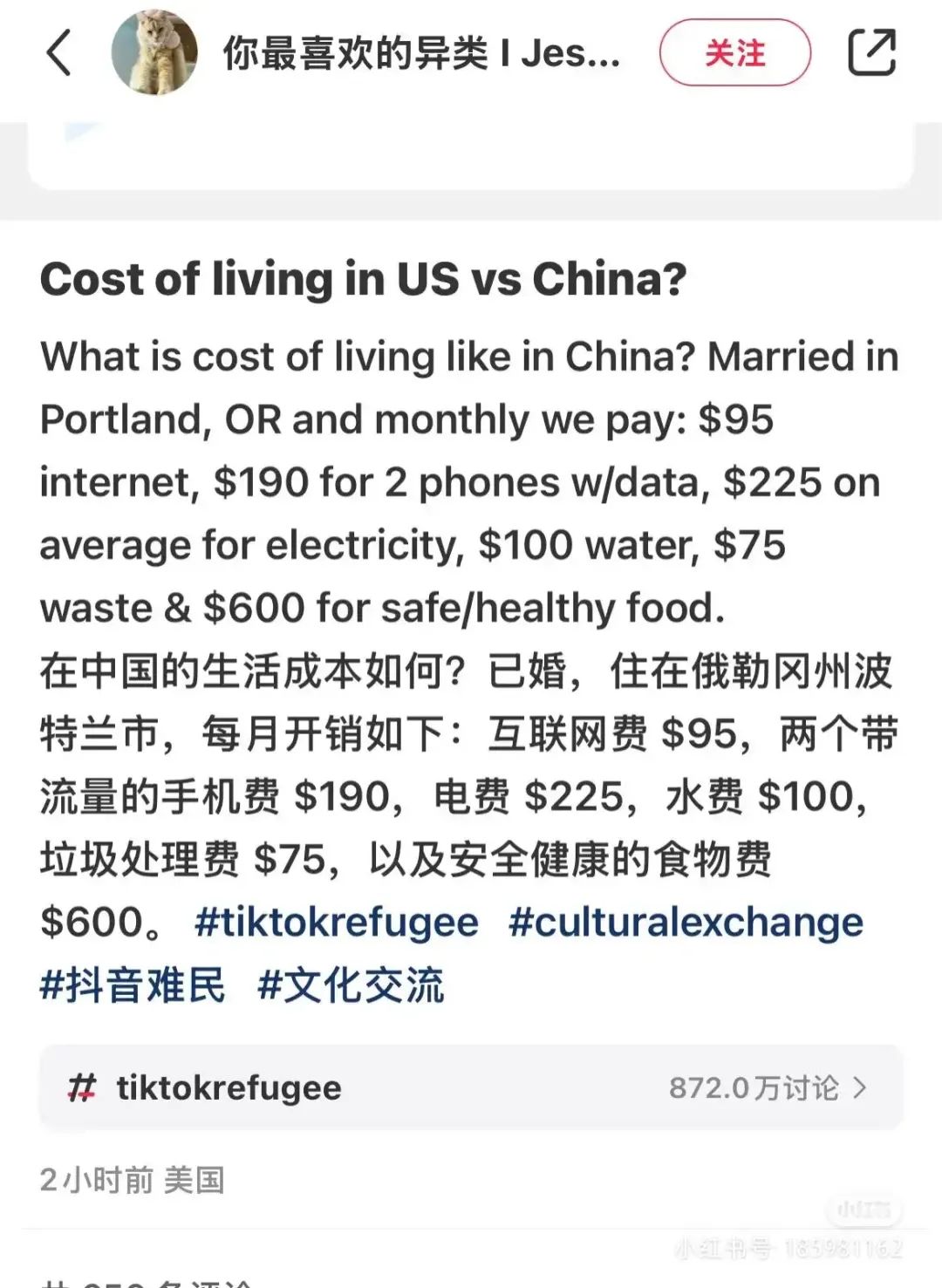Image resolution: width=942 pixels, height=1288 pixels.
Task: Go back using the top-left arrow
Action: pyautogui.click(x=58, y=53)
